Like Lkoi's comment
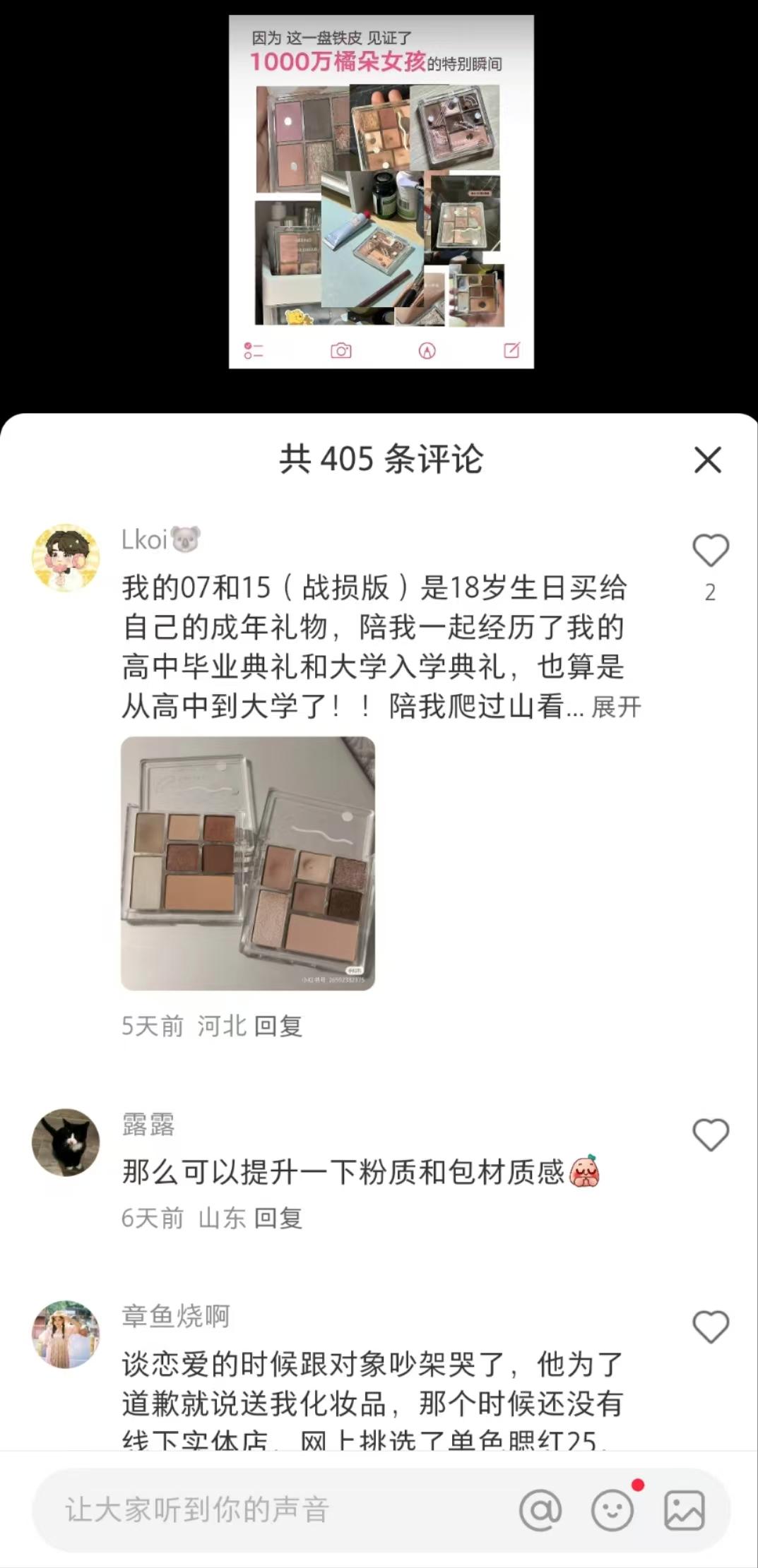758x1568 pixels. pos(710,551)
